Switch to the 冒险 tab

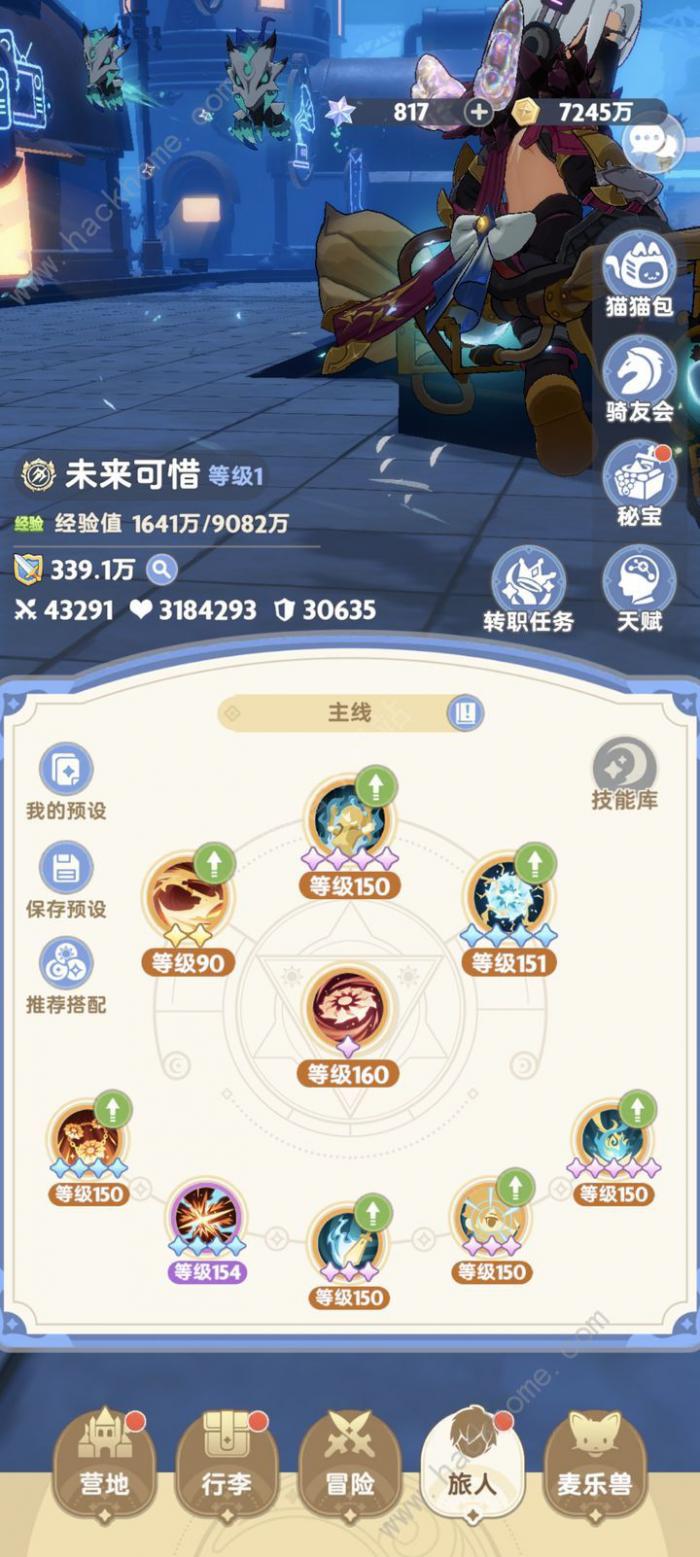point(350,1463)
